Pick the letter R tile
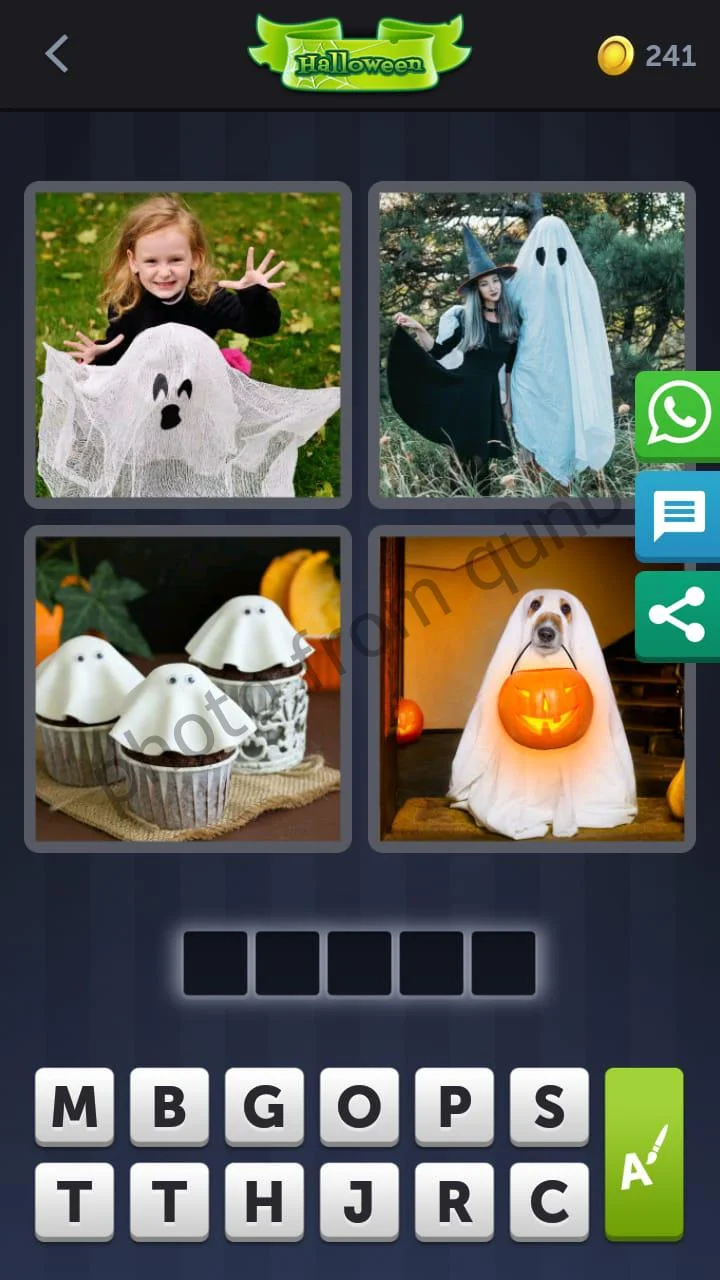The image size is (720, 1280). pos(454,1201)
